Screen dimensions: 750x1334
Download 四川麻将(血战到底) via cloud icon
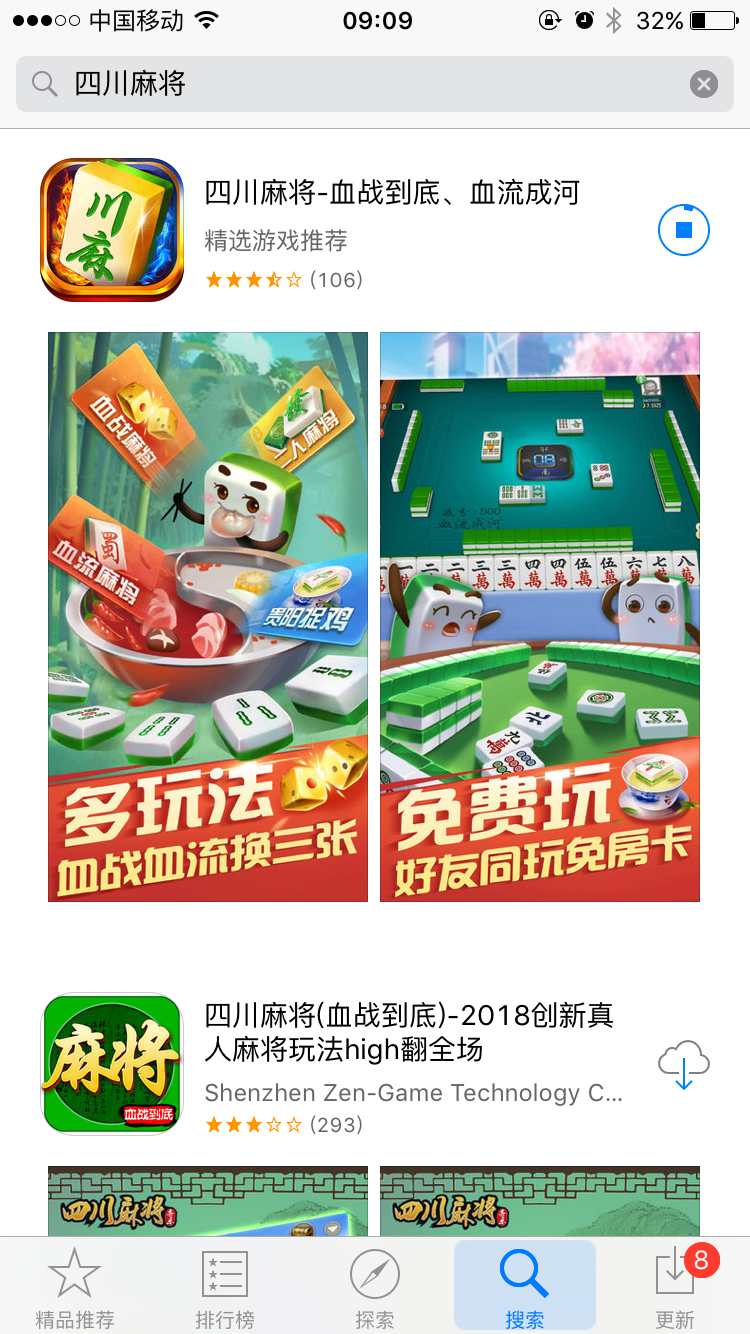684,1064
